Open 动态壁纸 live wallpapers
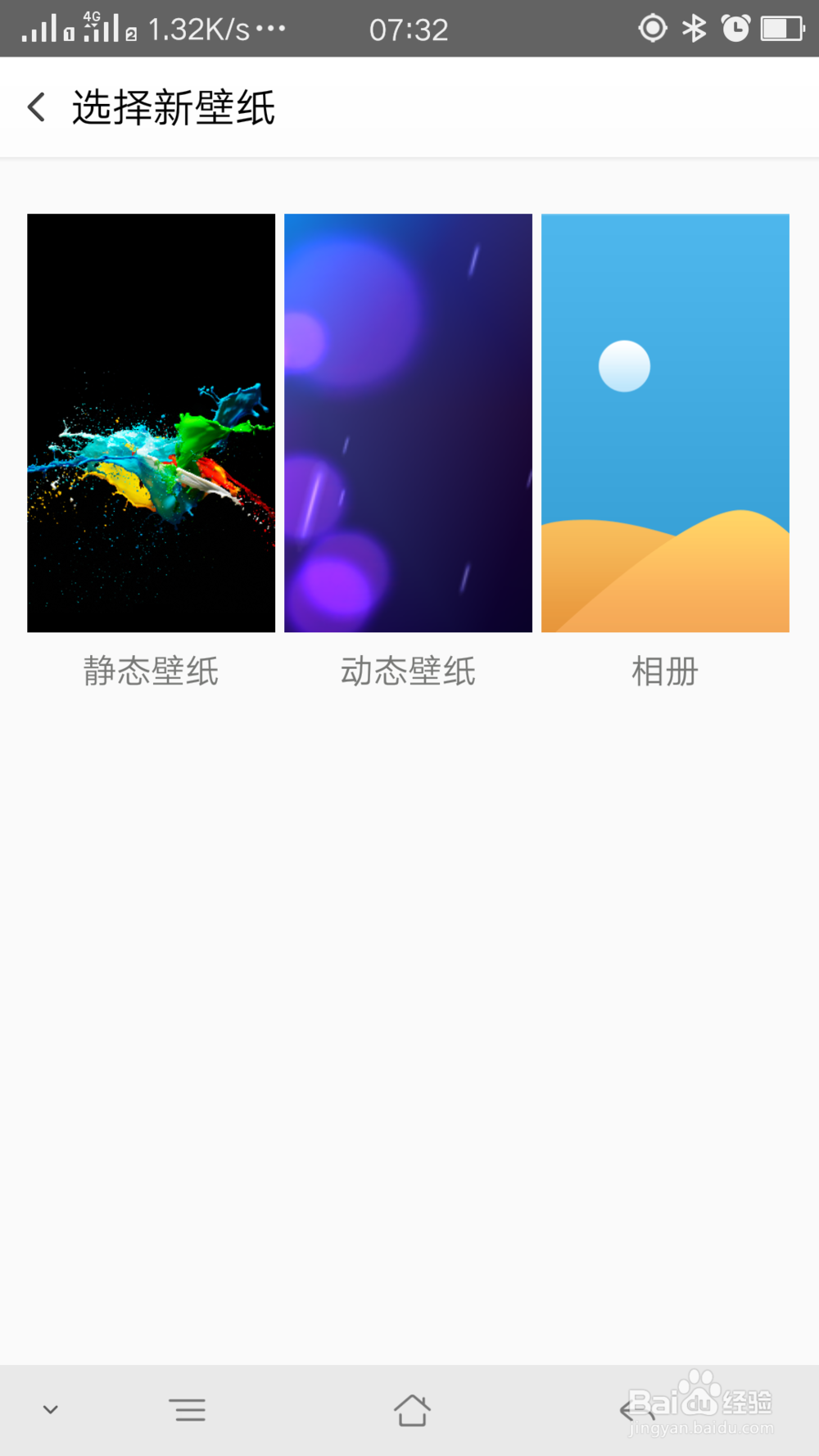 408,423
